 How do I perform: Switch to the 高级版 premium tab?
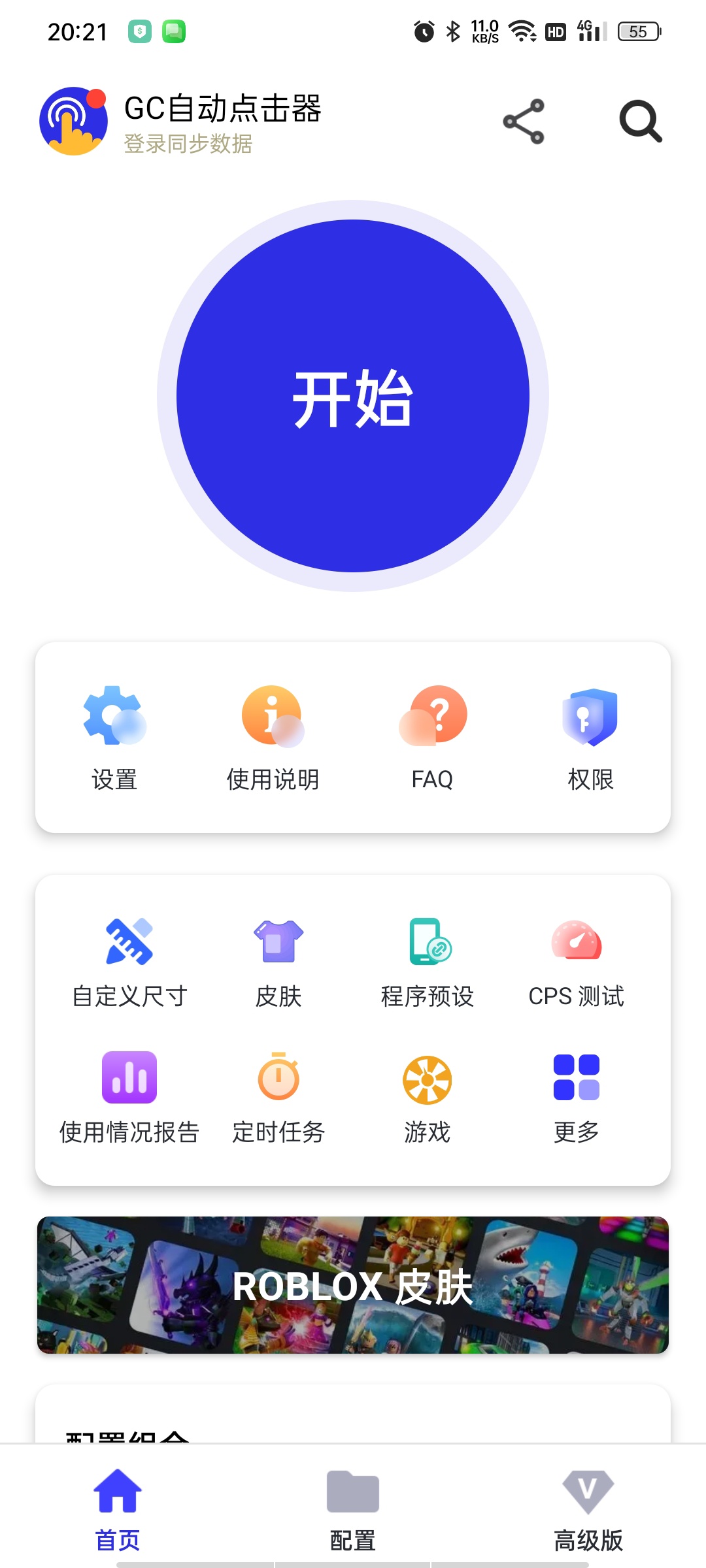point(588,1511)
